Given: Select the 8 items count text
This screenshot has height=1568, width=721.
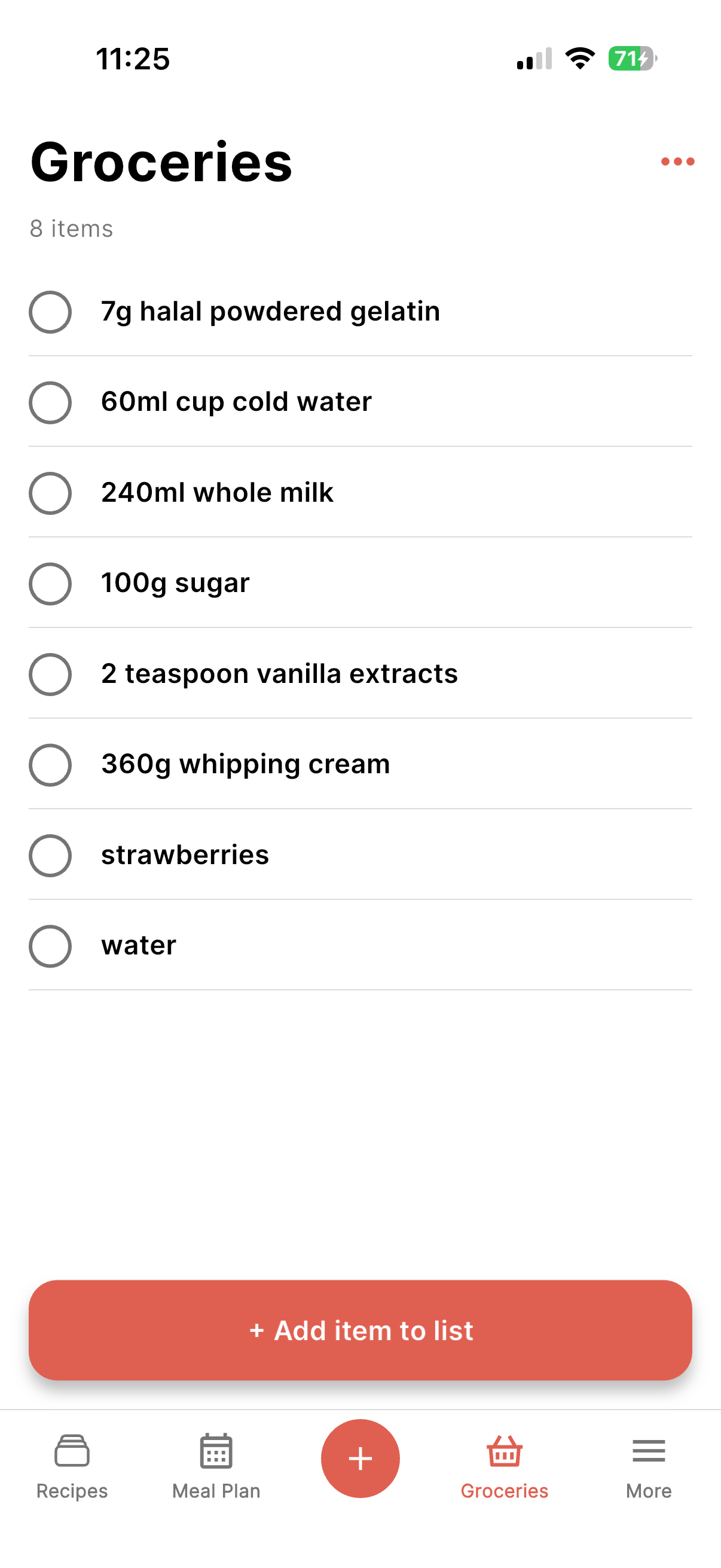Looking at the screenshot, I should 71,228.
